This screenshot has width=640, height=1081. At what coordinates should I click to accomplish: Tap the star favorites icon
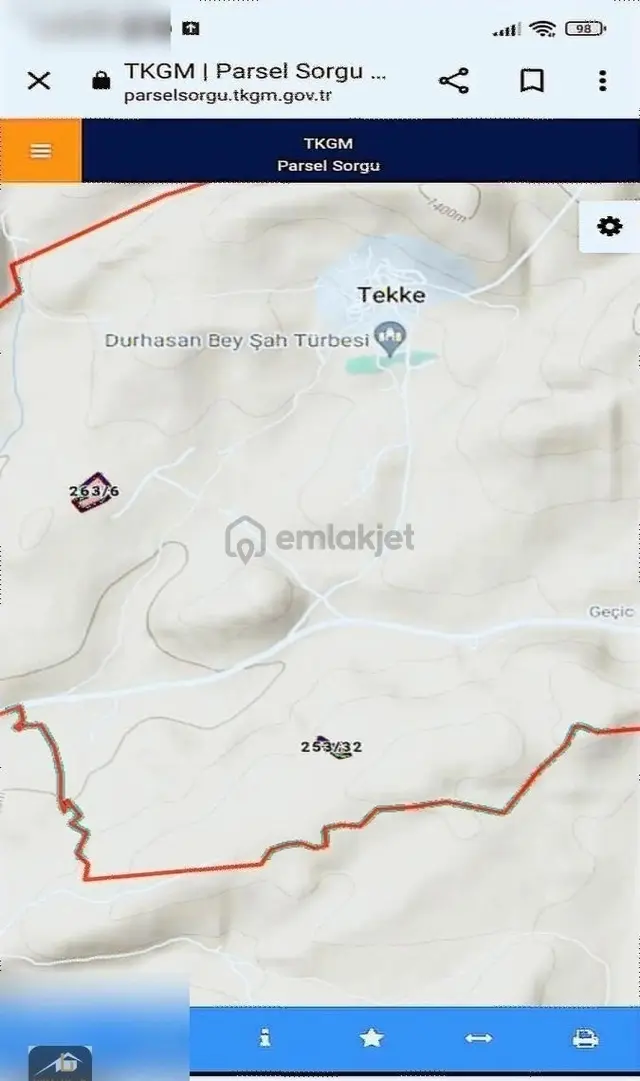coord(372,1038)
